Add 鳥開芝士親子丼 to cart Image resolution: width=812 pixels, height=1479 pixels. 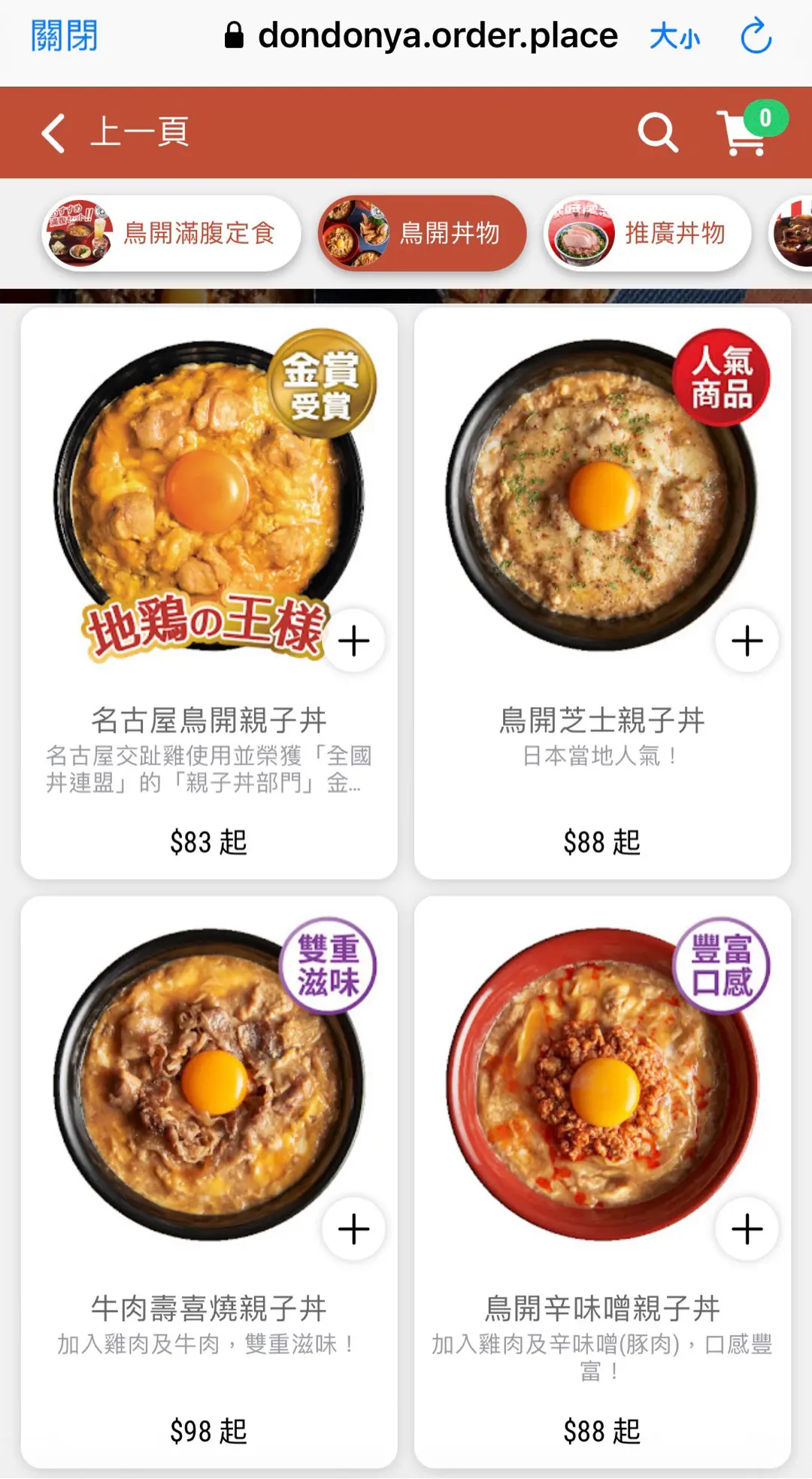pos(747,641)
